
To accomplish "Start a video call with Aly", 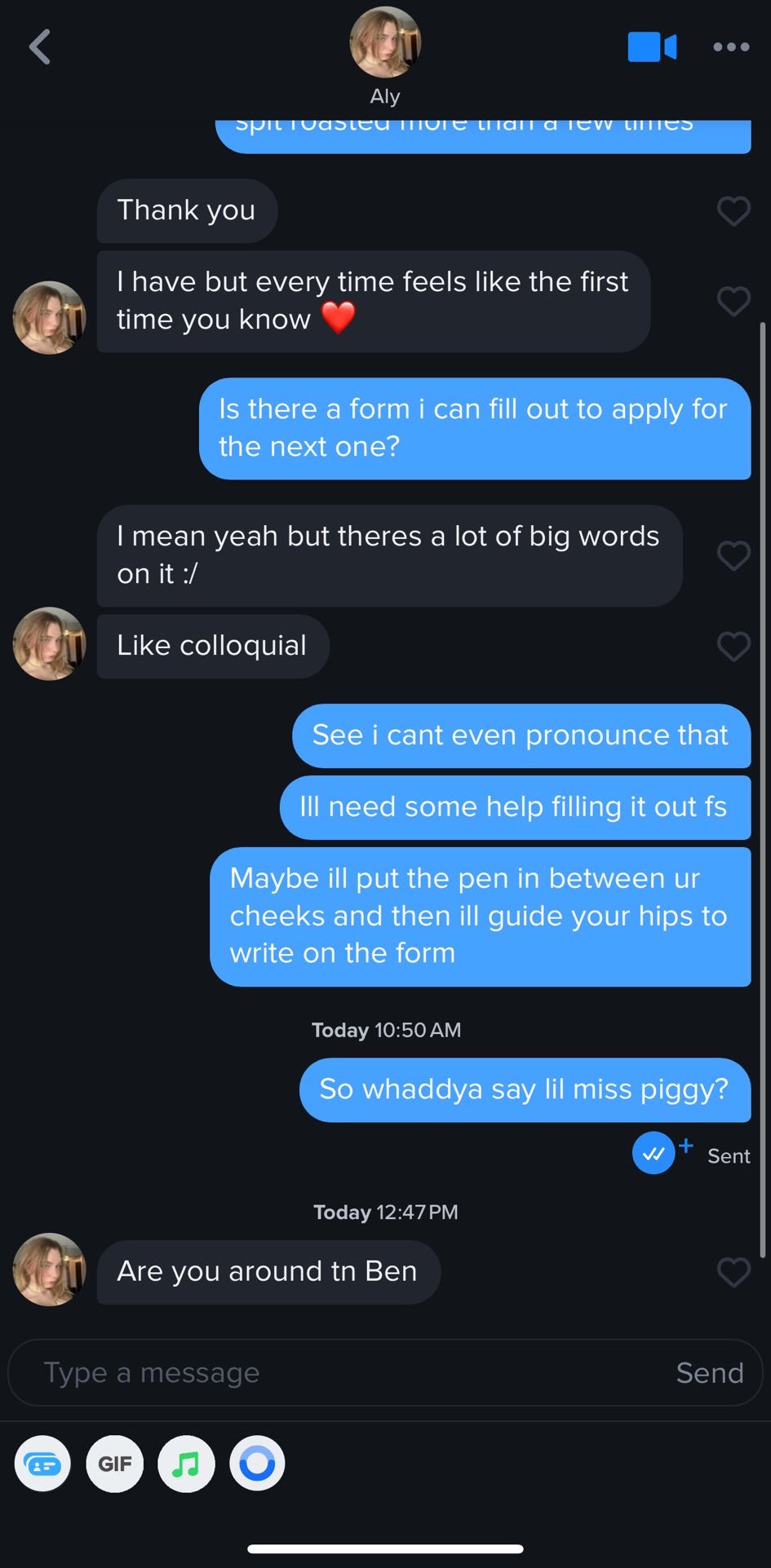I will [x=652, y=46].
